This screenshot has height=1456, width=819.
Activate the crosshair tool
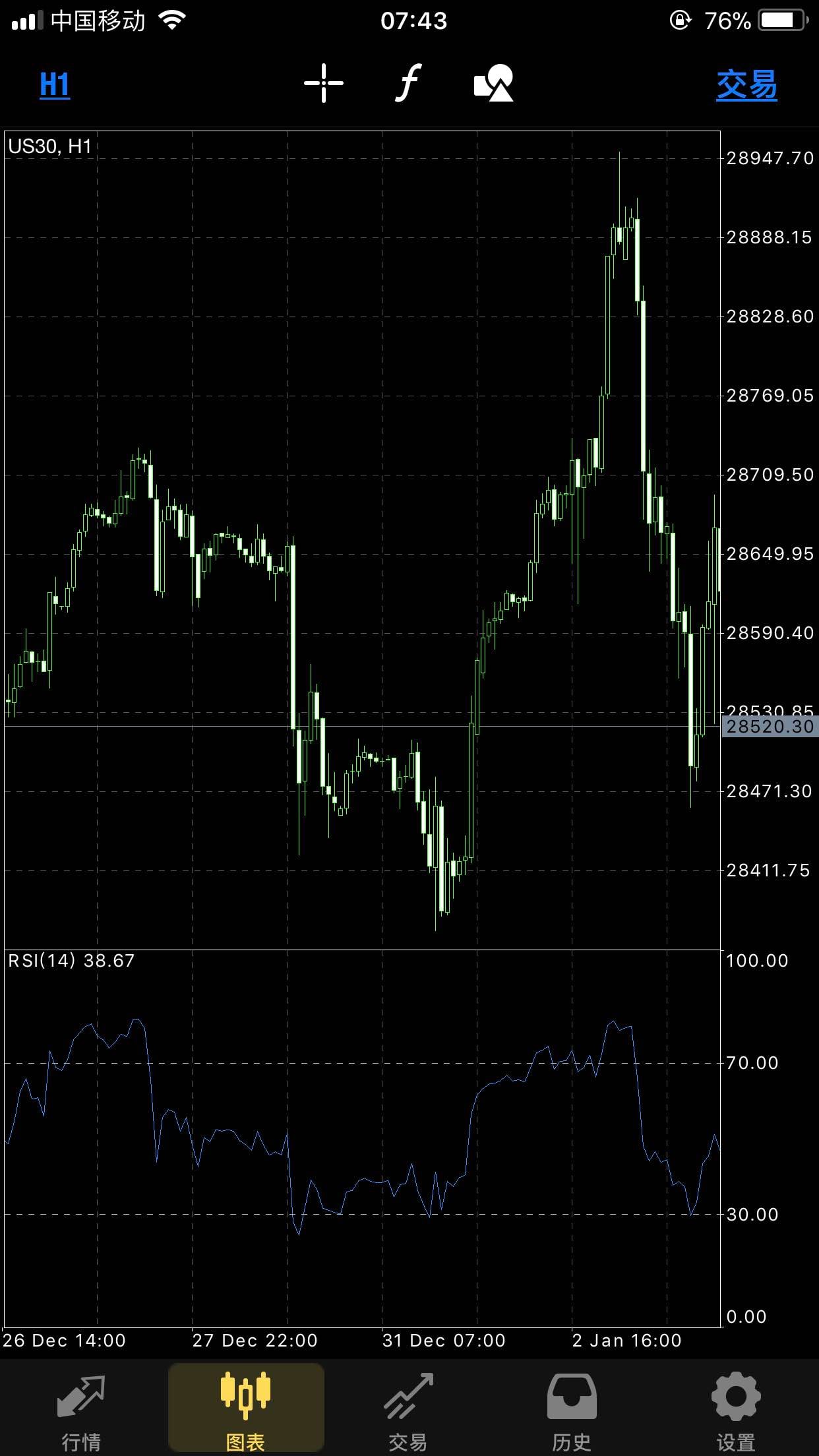click(324, 84)
